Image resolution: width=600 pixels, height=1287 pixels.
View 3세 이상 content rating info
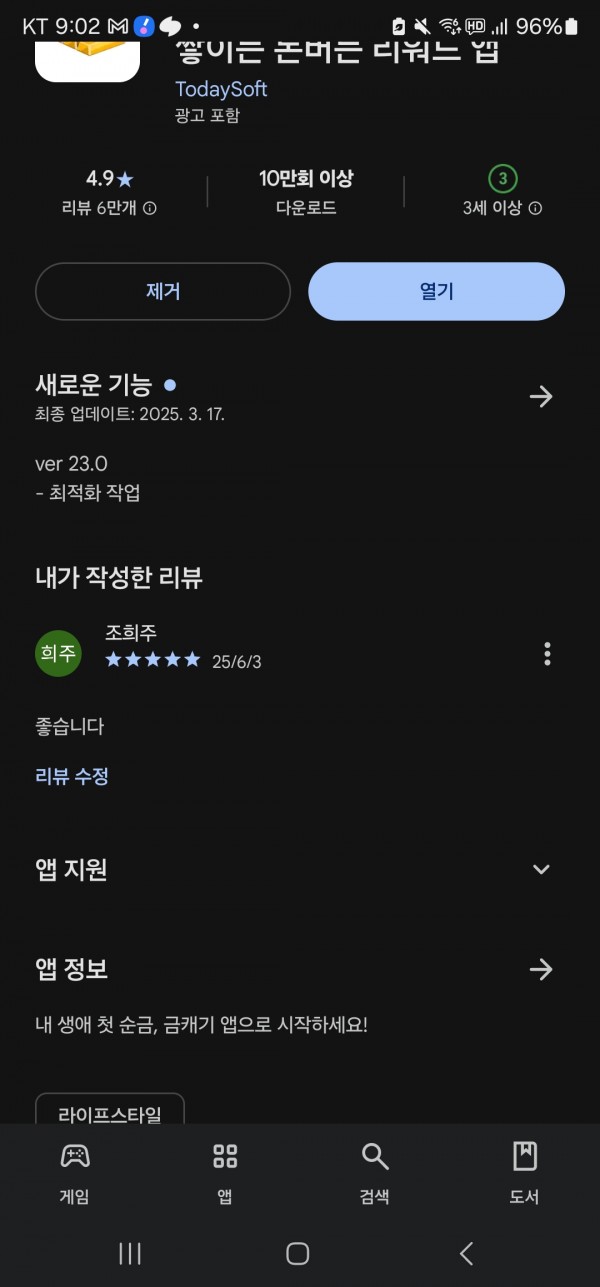point(502,192)
